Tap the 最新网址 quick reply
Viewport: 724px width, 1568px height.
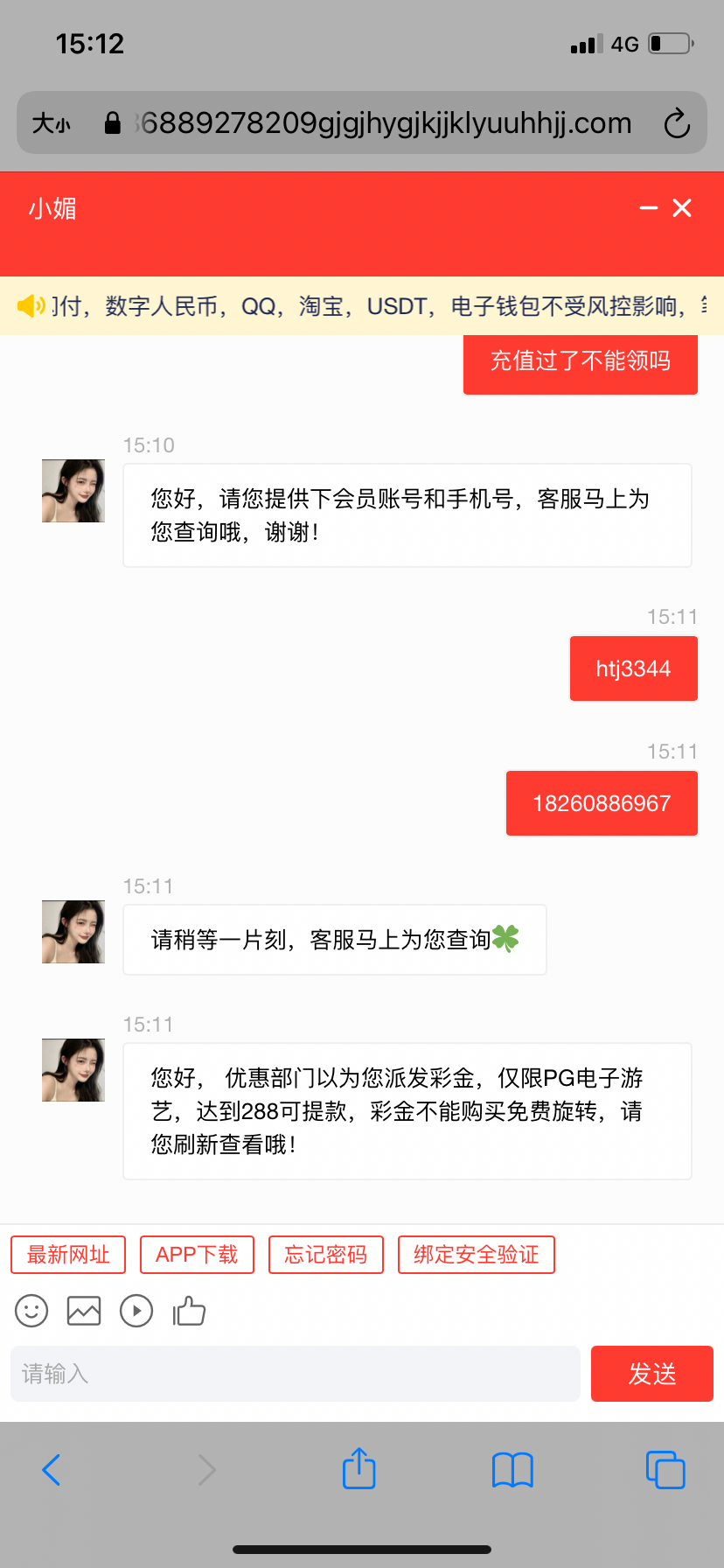pyautogui.click(x=68, y=1255)
